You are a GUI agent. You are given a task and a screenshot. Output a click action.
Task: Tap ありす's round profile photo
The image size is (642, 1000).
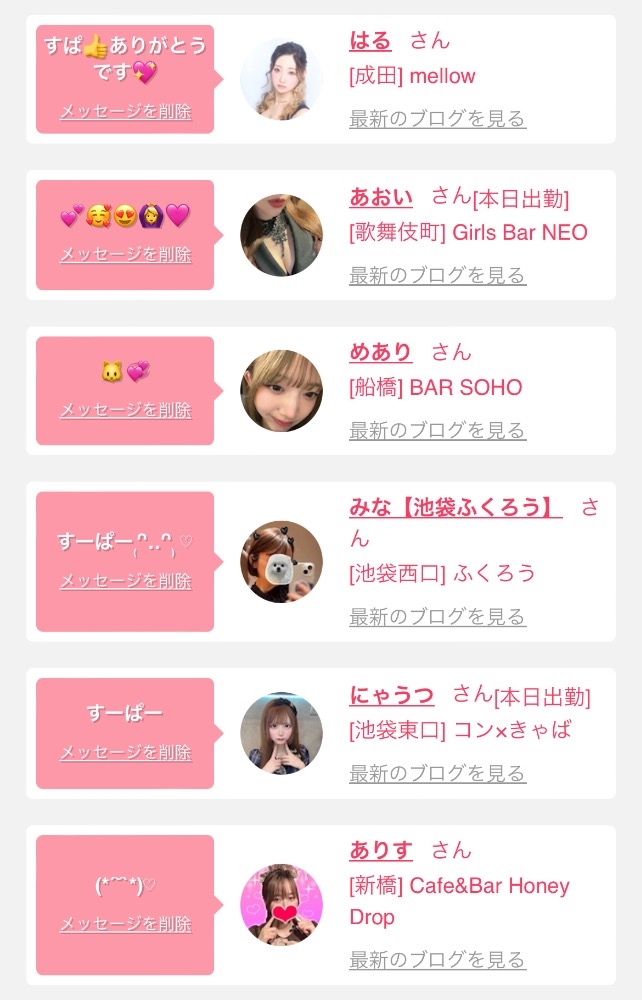coord(281,905)
